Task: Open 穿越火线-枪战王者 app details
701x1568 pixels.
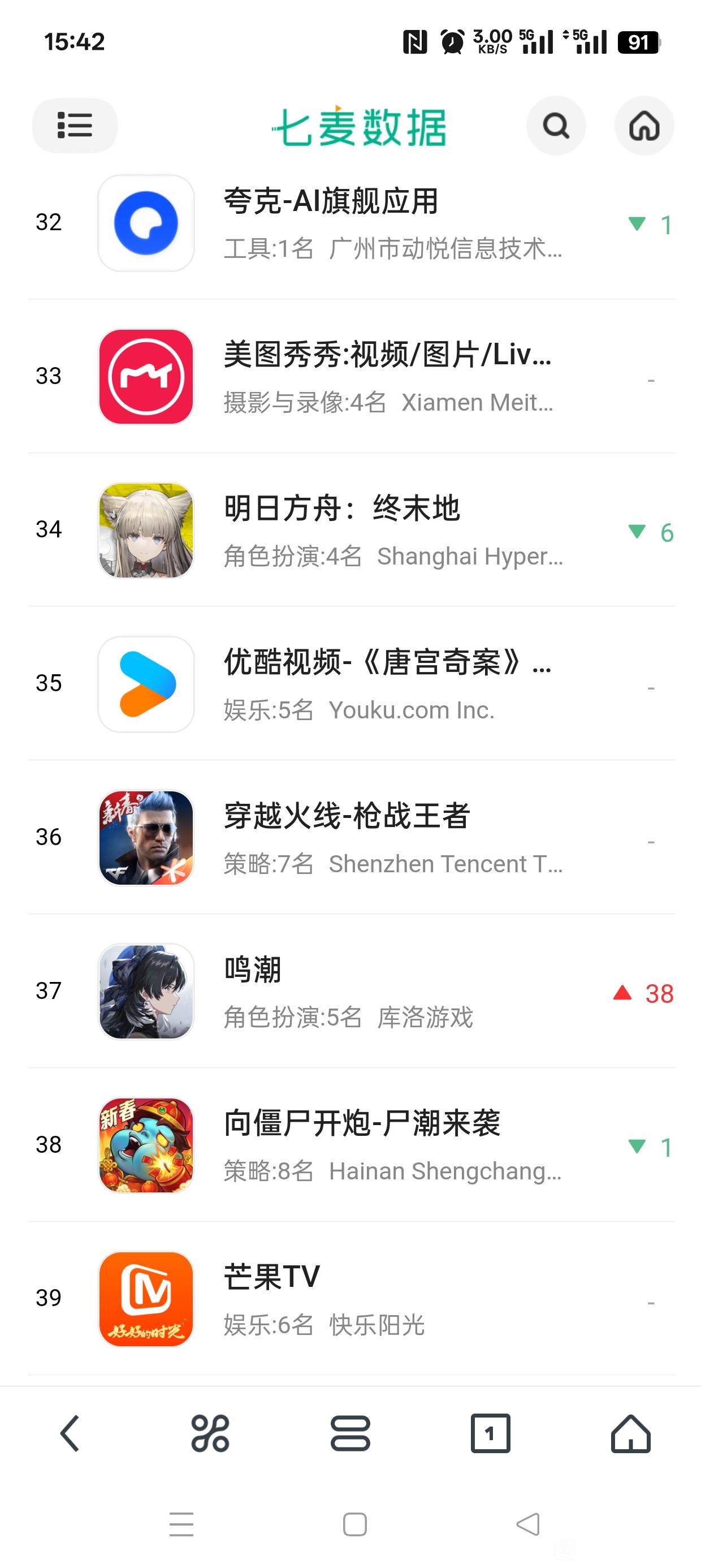Action: point(351,838)
